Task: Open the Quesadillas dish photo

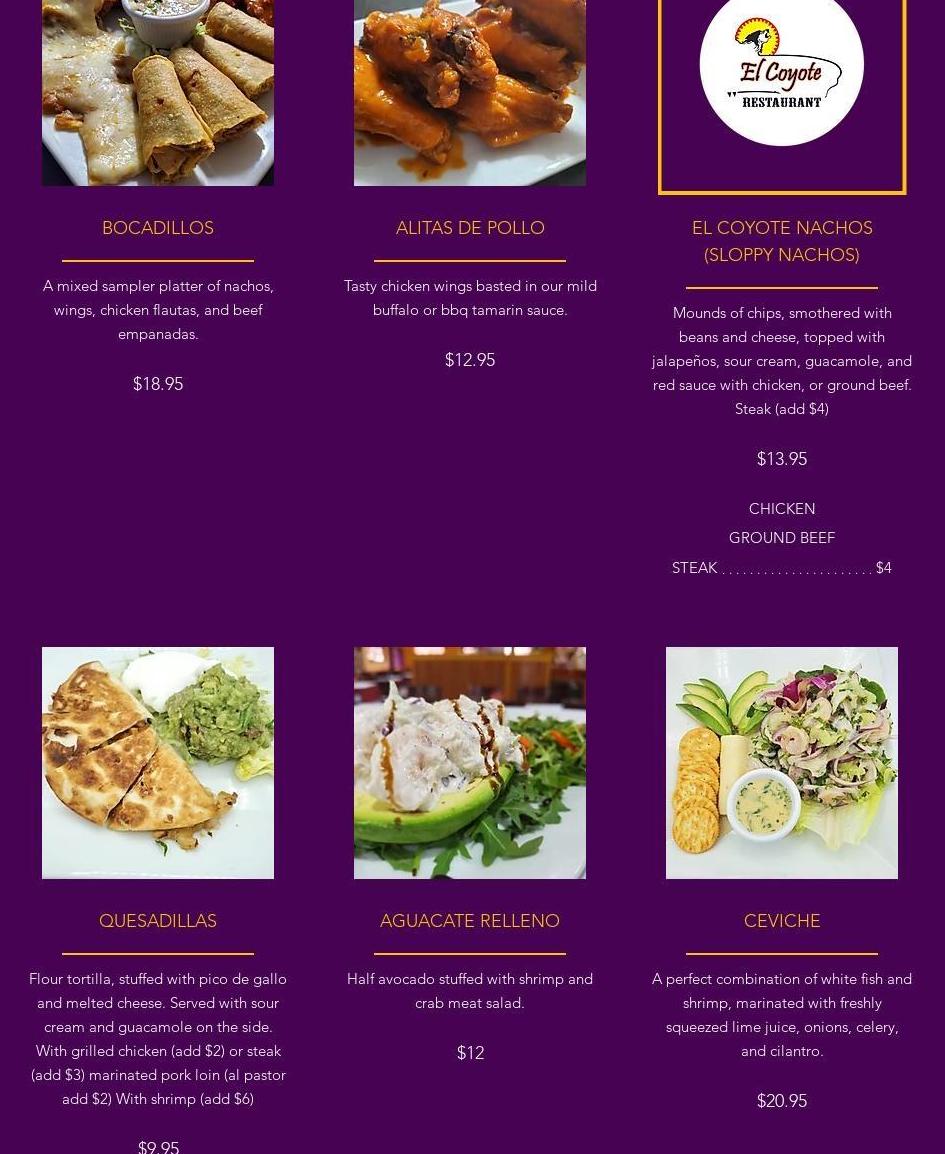Action: coord(158,762)
